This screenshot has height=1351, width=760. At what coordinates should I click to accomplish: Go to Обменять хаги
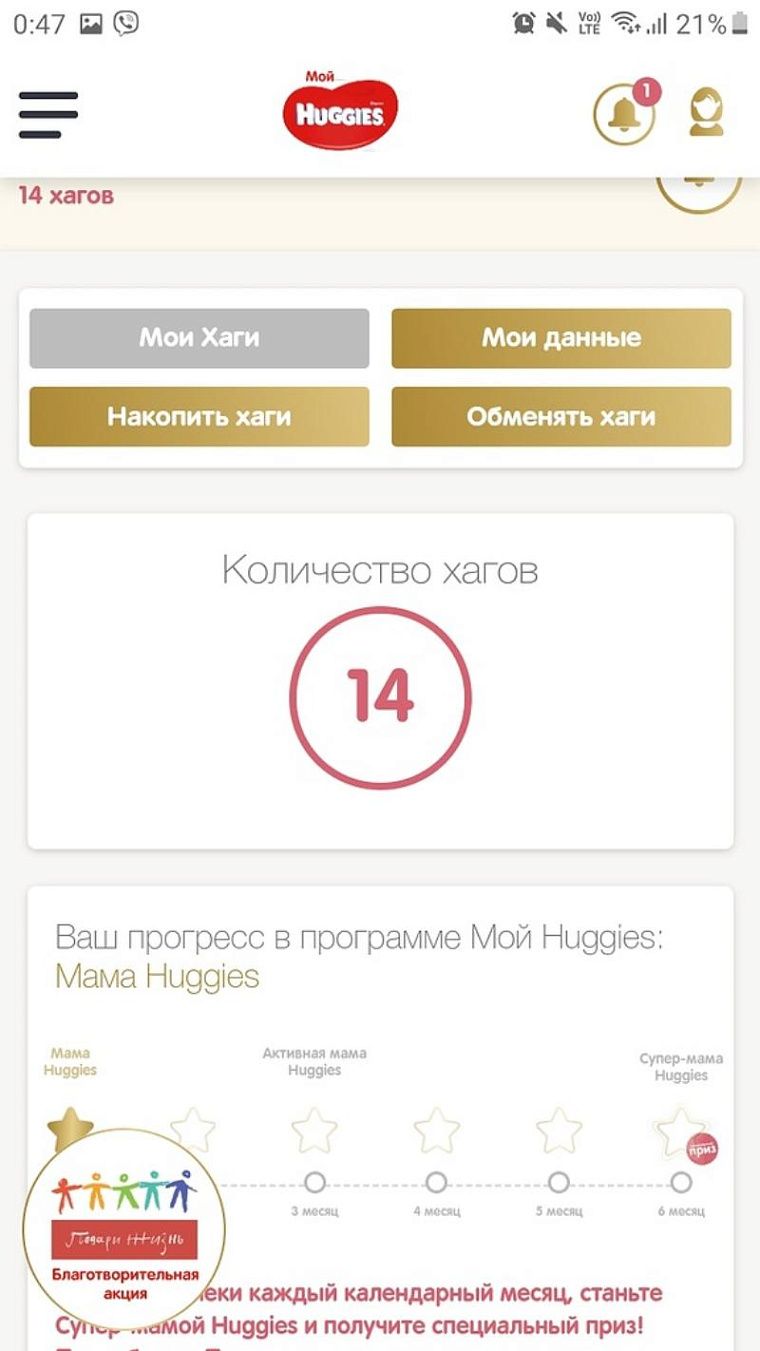tap(561, 416)
